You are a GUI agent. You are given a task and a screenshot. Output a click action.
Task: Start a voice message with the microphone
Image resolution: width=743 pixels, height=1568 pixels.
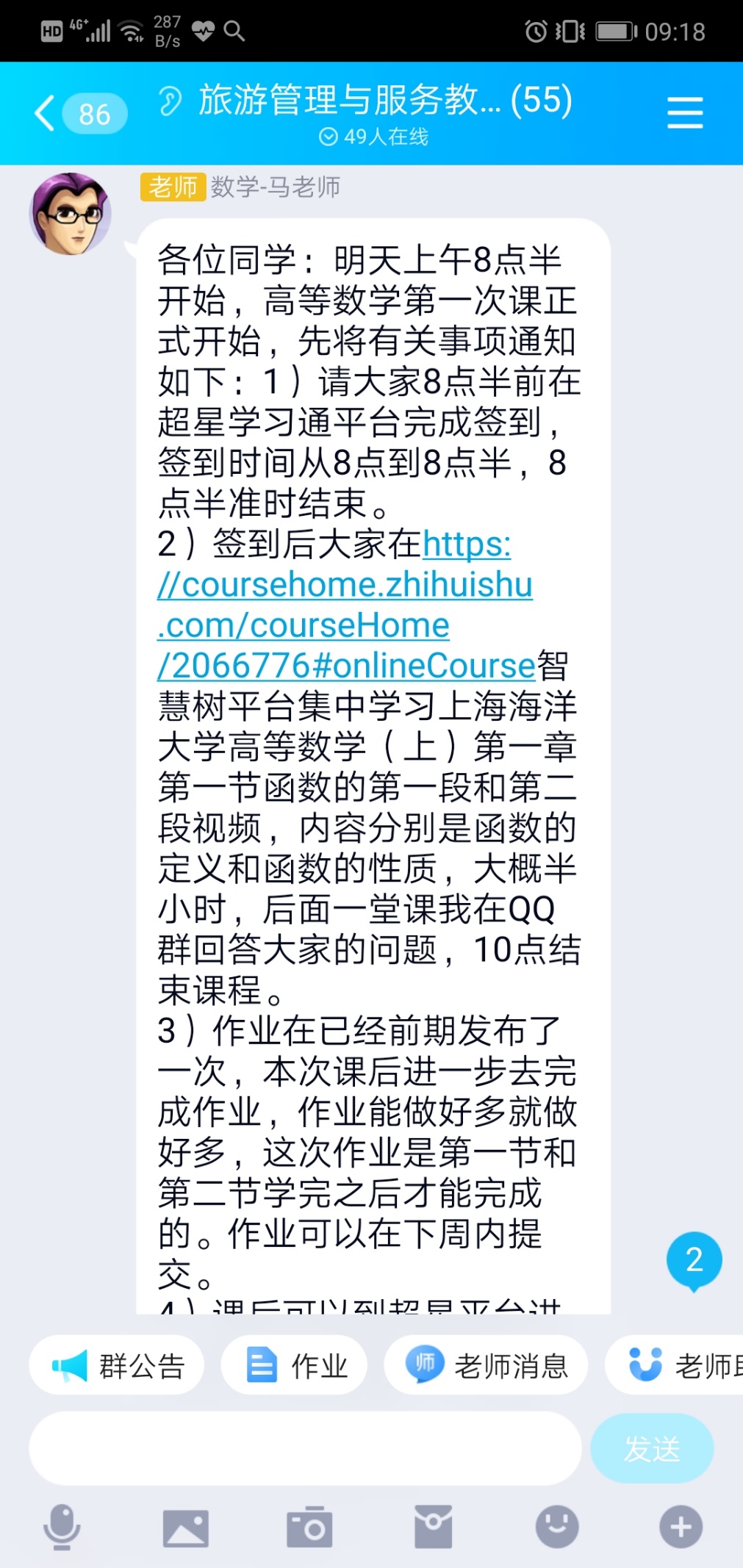click(x=62, y=1527)
